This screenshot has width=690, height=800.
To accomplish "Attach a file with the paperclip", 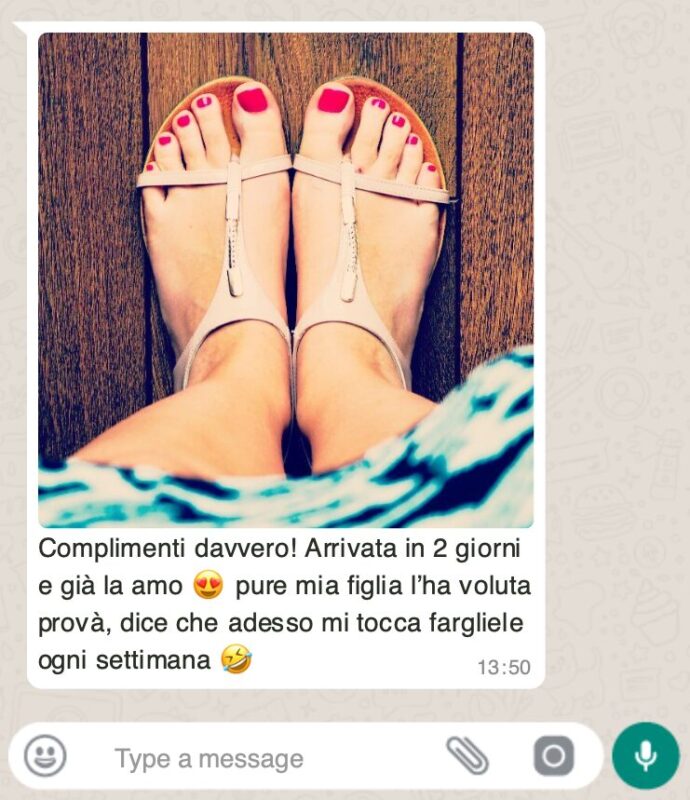I will [x=467, y=755].
